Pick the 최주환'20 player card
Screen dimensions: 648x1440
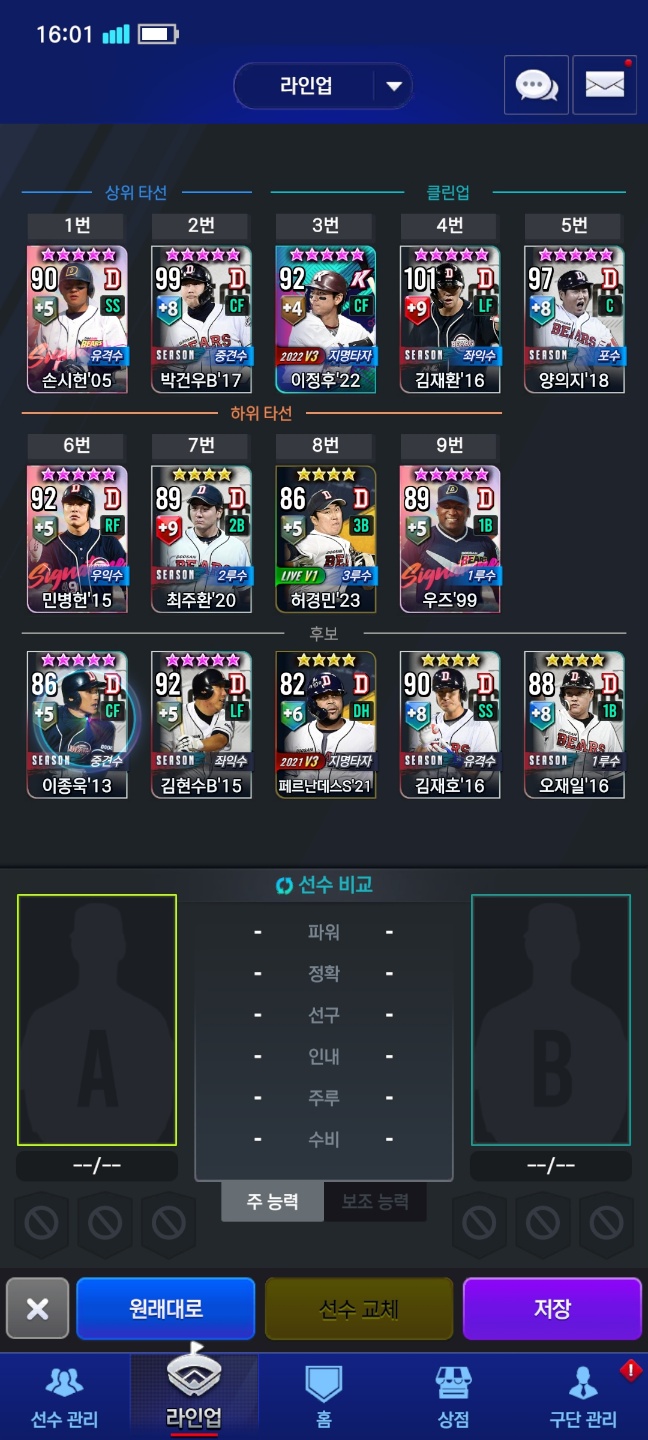click(201, 539)
